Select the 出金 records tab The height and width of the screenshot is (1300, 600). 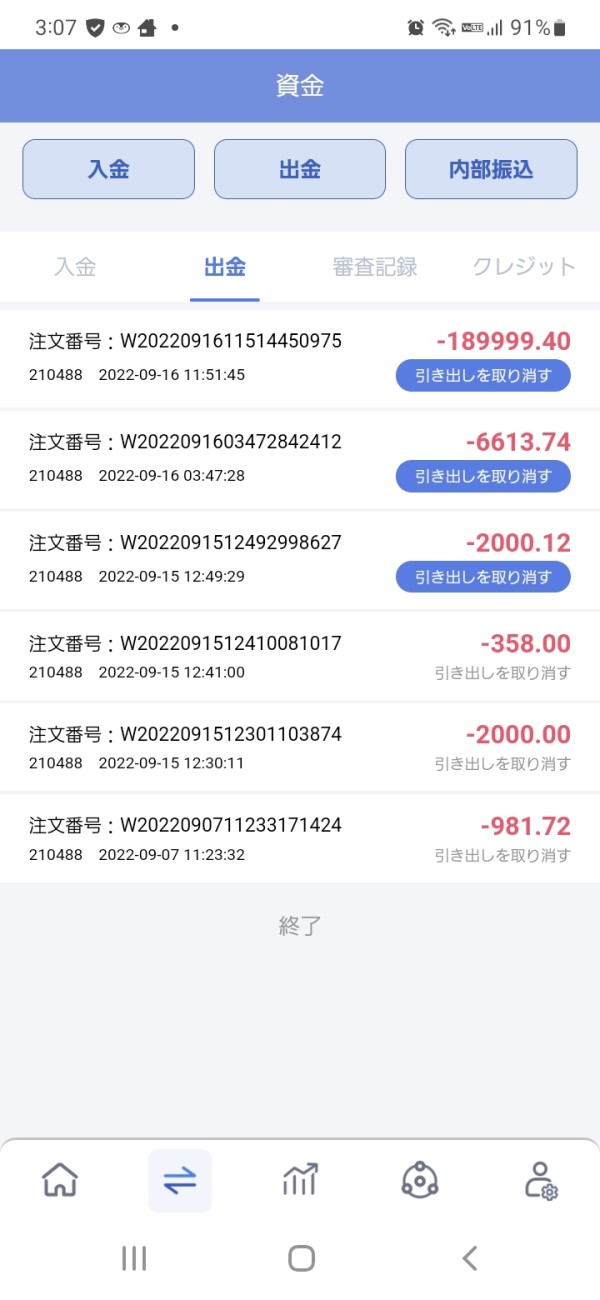[225, 267]
